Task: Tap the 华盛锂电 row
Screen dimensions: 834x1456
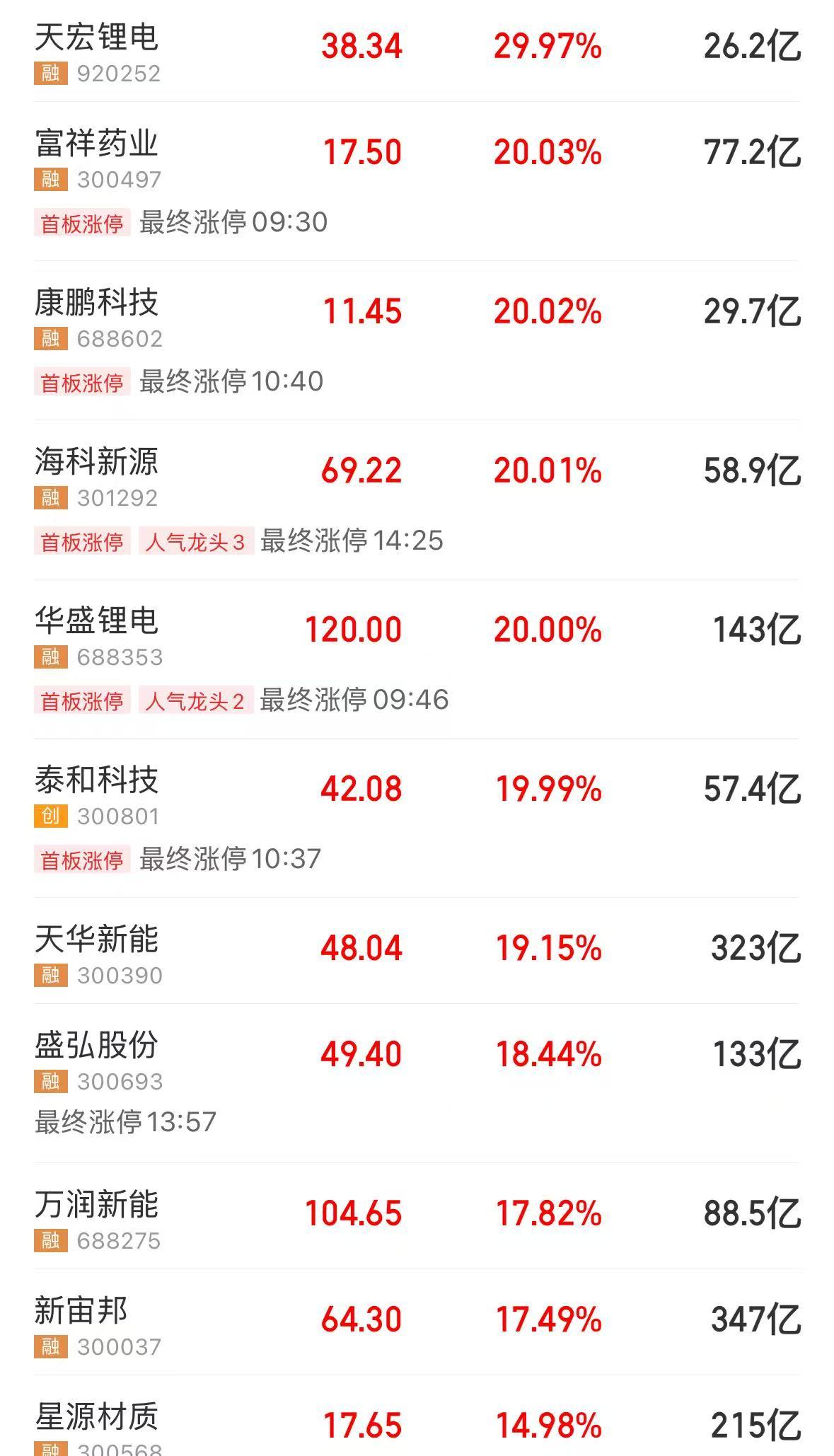Action: point(97,621)
